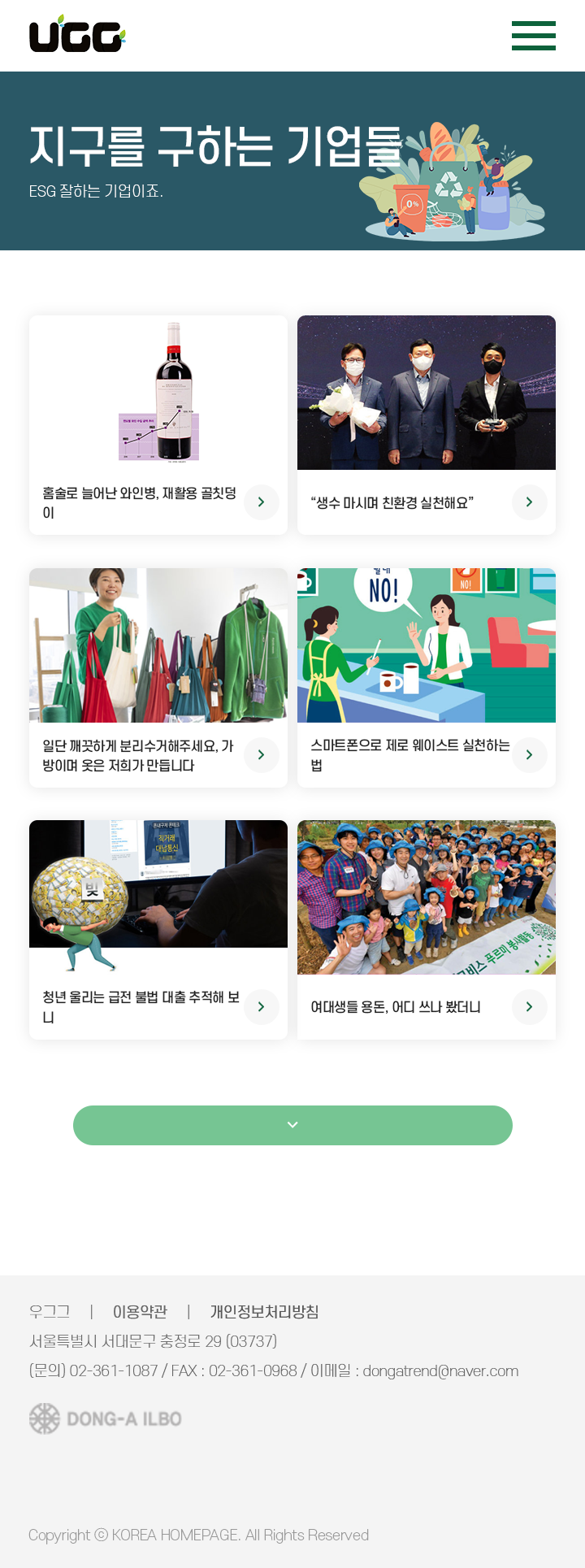Open the wine bottle recycling article
585x1568 pixels.
[x=140, y=502]
